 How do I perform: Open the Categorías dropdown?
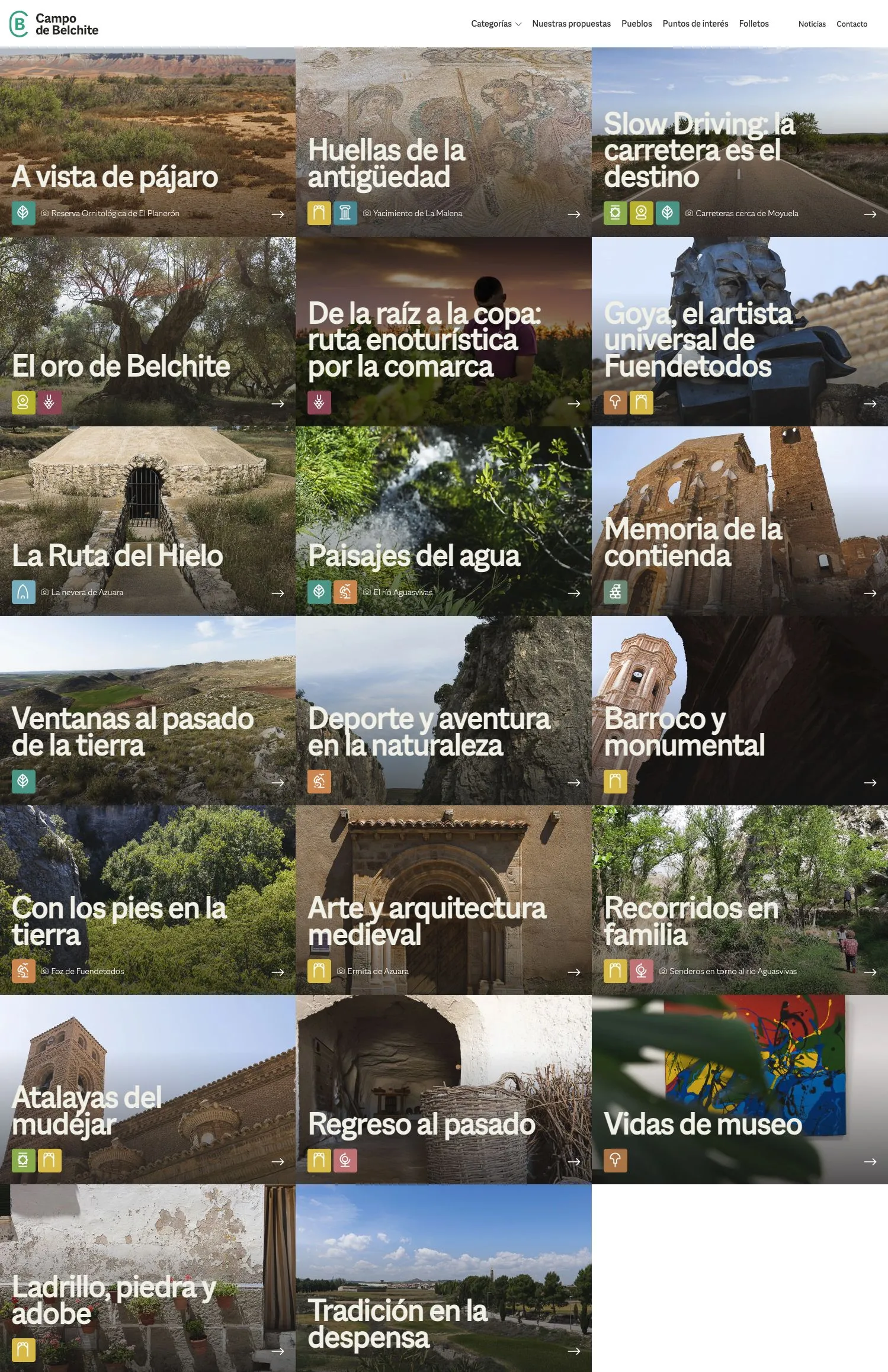492,24
